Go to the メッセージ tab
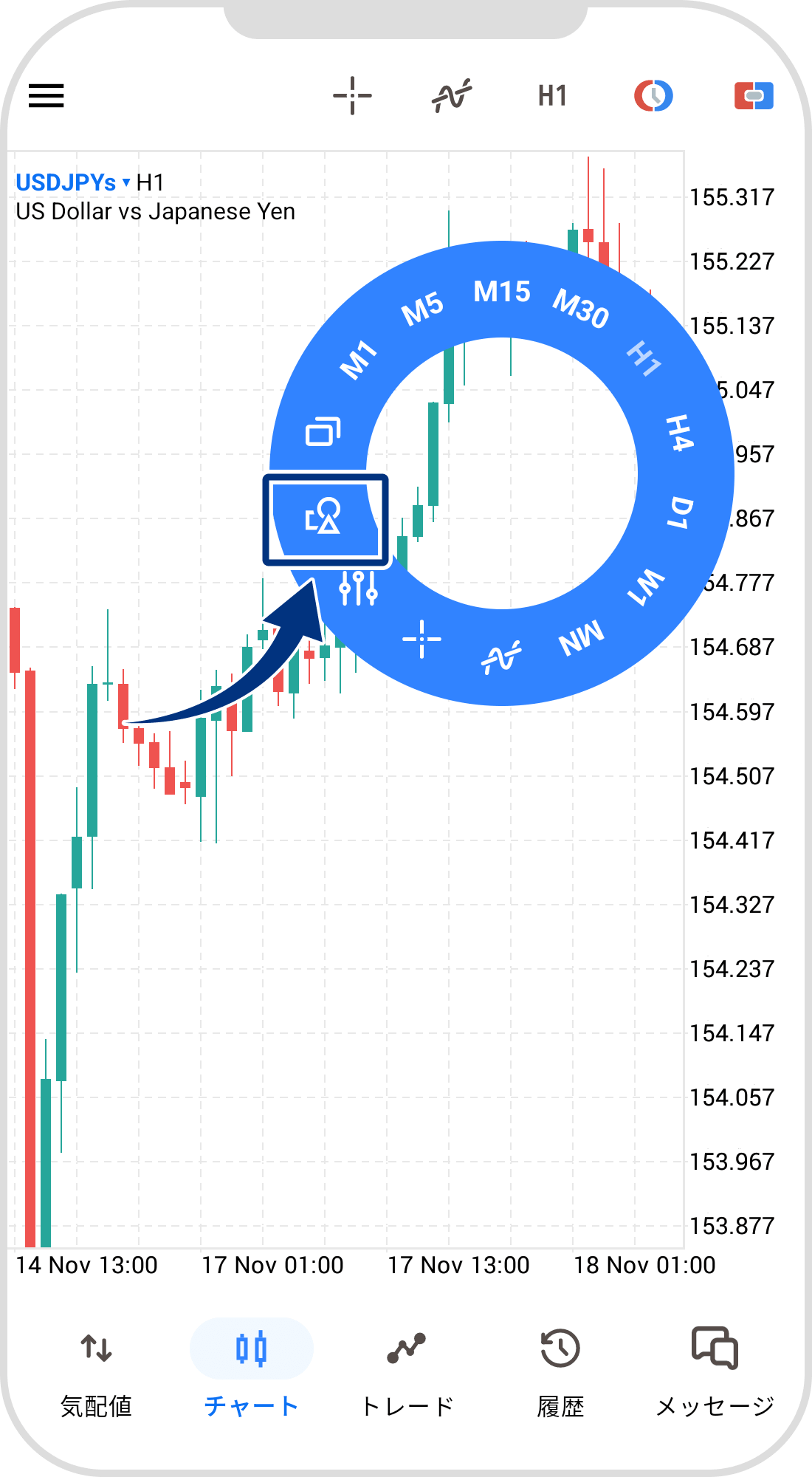Viewport: 812px width, 1477px height. 715,1374
